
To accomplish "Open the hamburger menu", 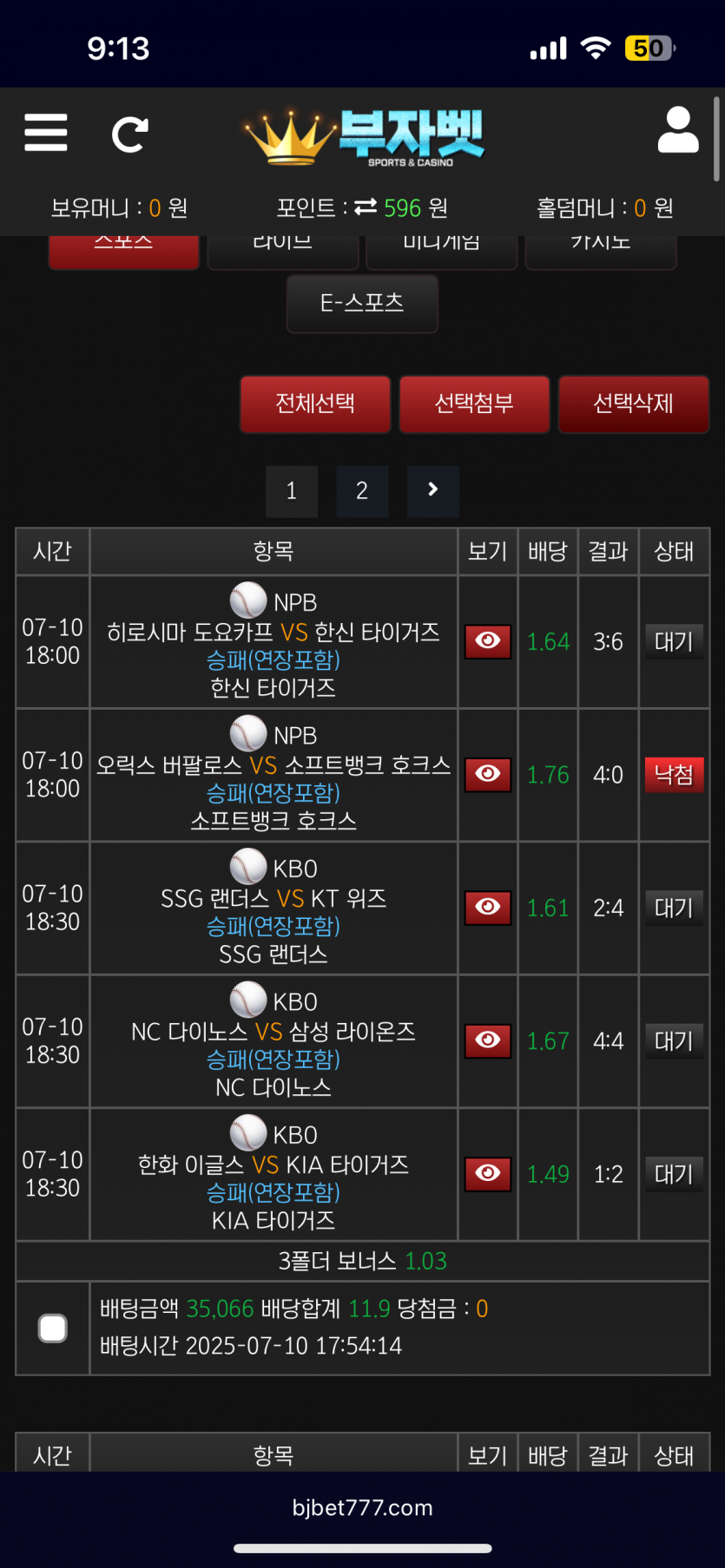I will click(46, 133).
